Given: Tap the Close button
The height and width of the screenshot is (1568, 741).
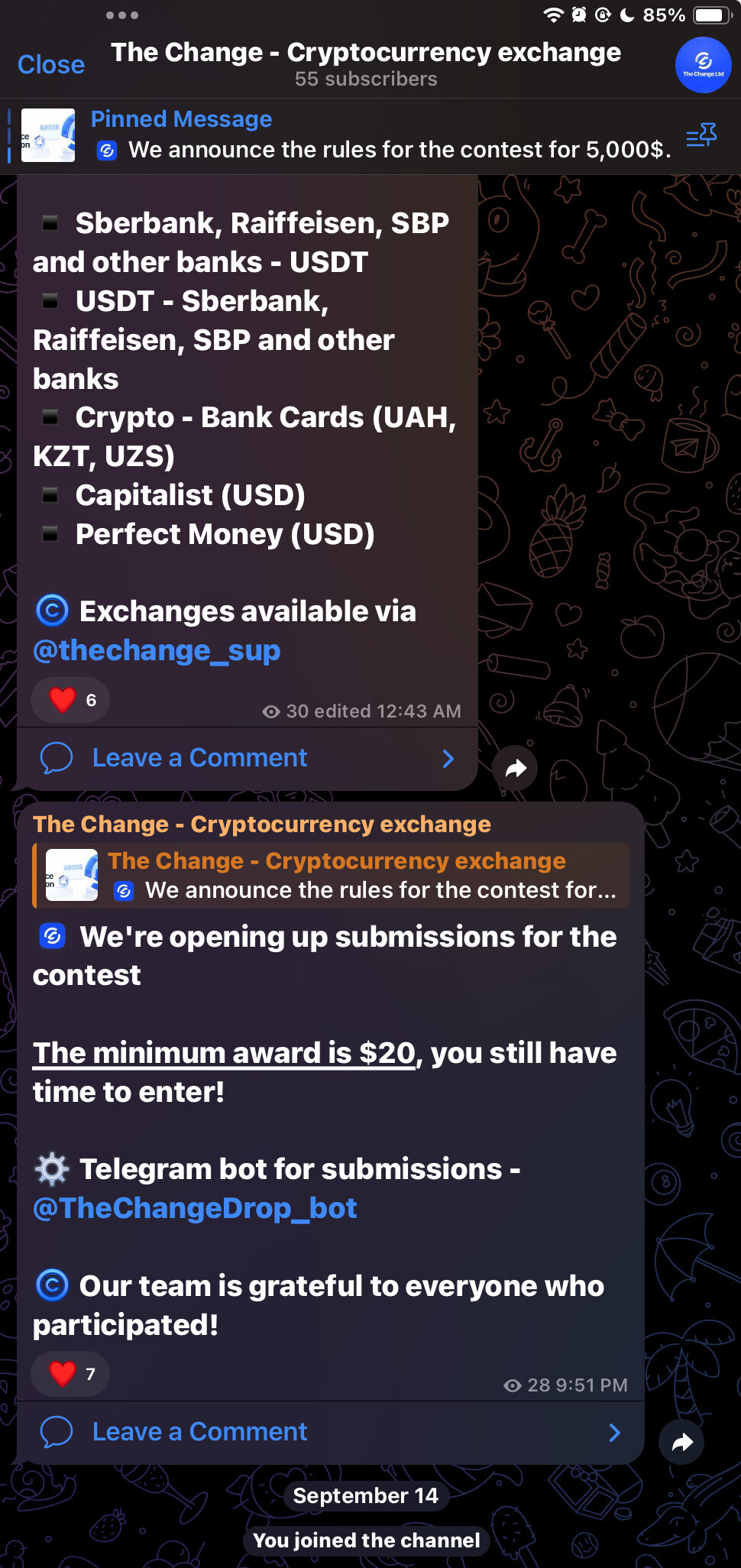Looking at the screenshot, I should pos(51,65).
